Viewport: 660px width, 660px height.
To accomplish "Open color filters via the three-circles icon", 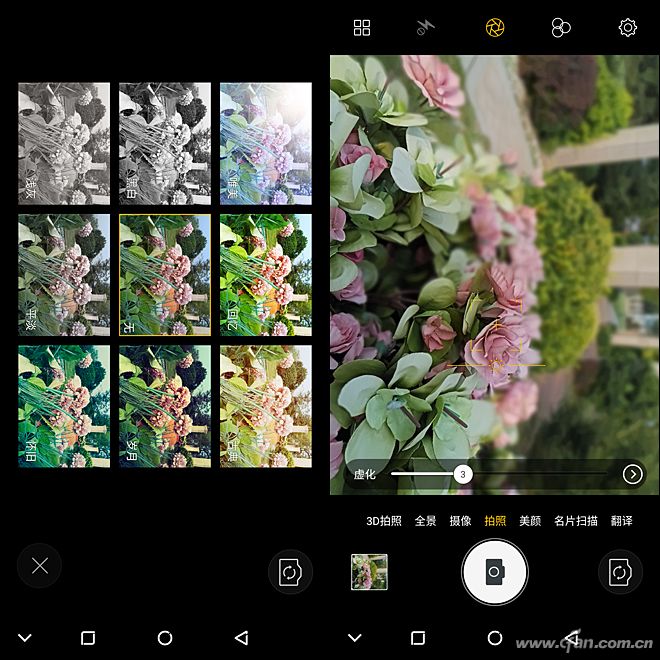I will pyautogui.click(x=561, y=28).
